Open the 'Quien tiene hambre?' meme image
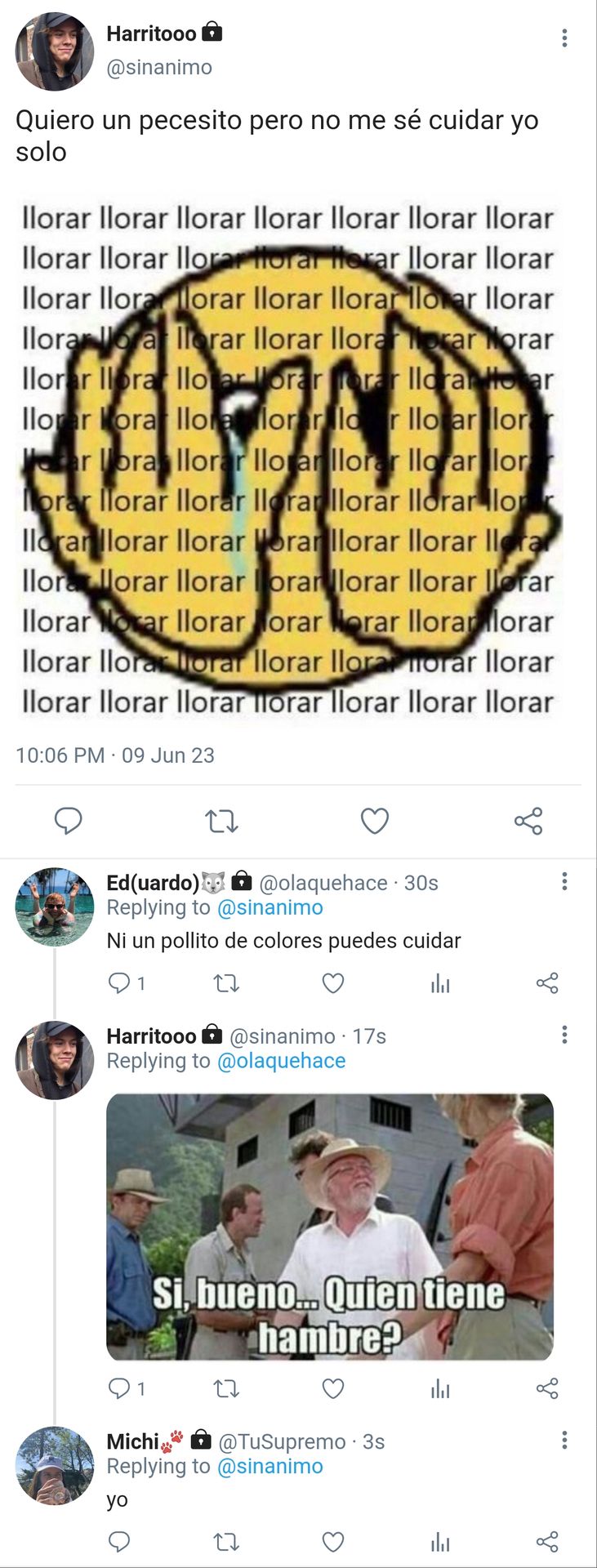The width and height of the screenshot is (597, 1568). pos(330,1227)
